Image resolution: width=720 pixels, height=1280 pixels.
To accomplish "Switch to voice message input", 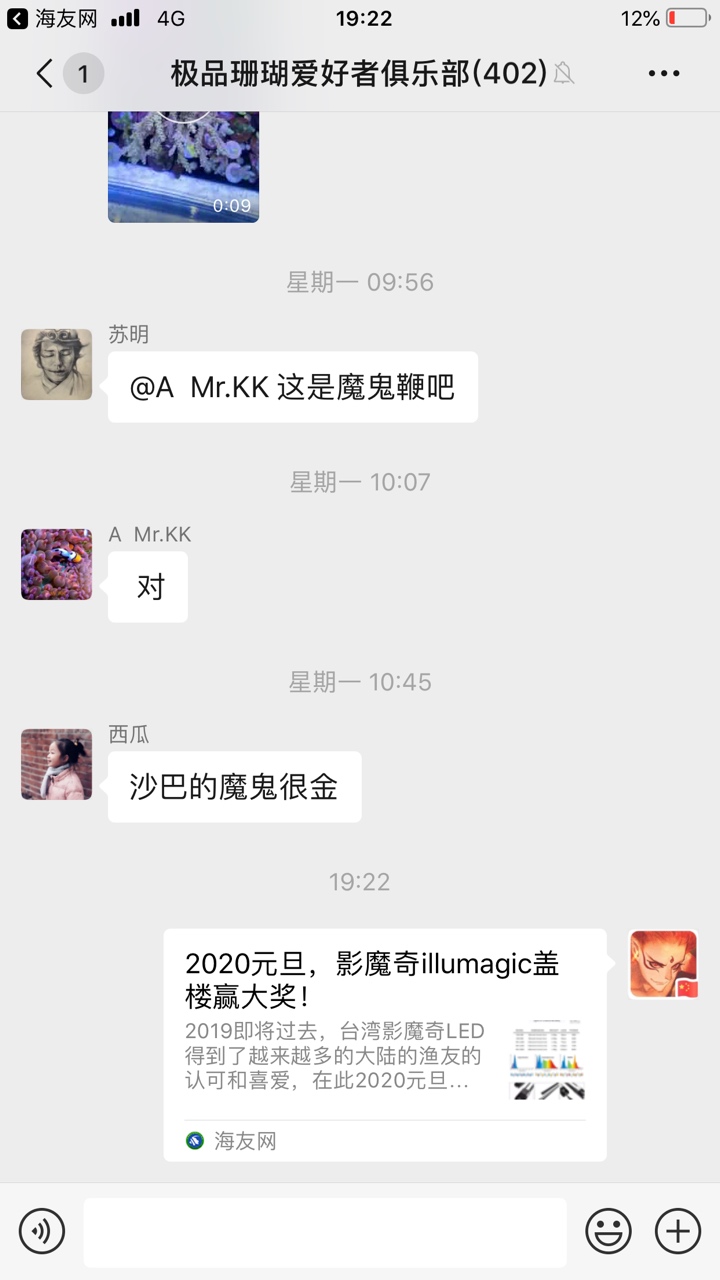I will (x=42, y=1230).
